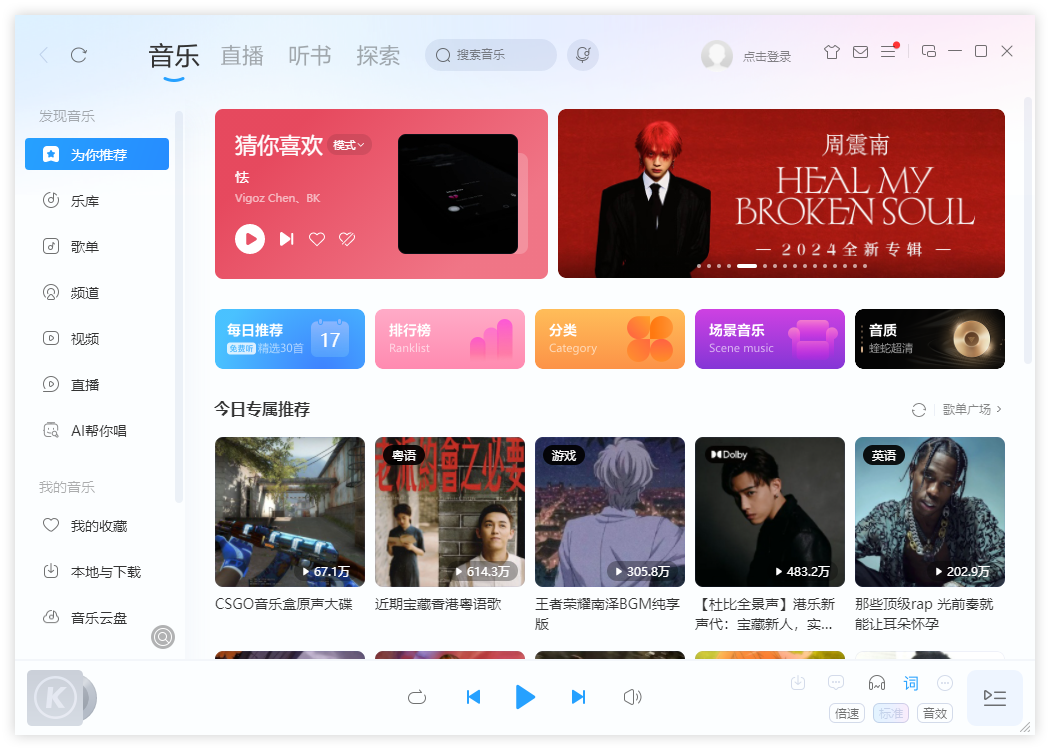This screenshot has height=750, width=1050.
Task: Switch to the 直播 top tab
Action: pos(242,56)
